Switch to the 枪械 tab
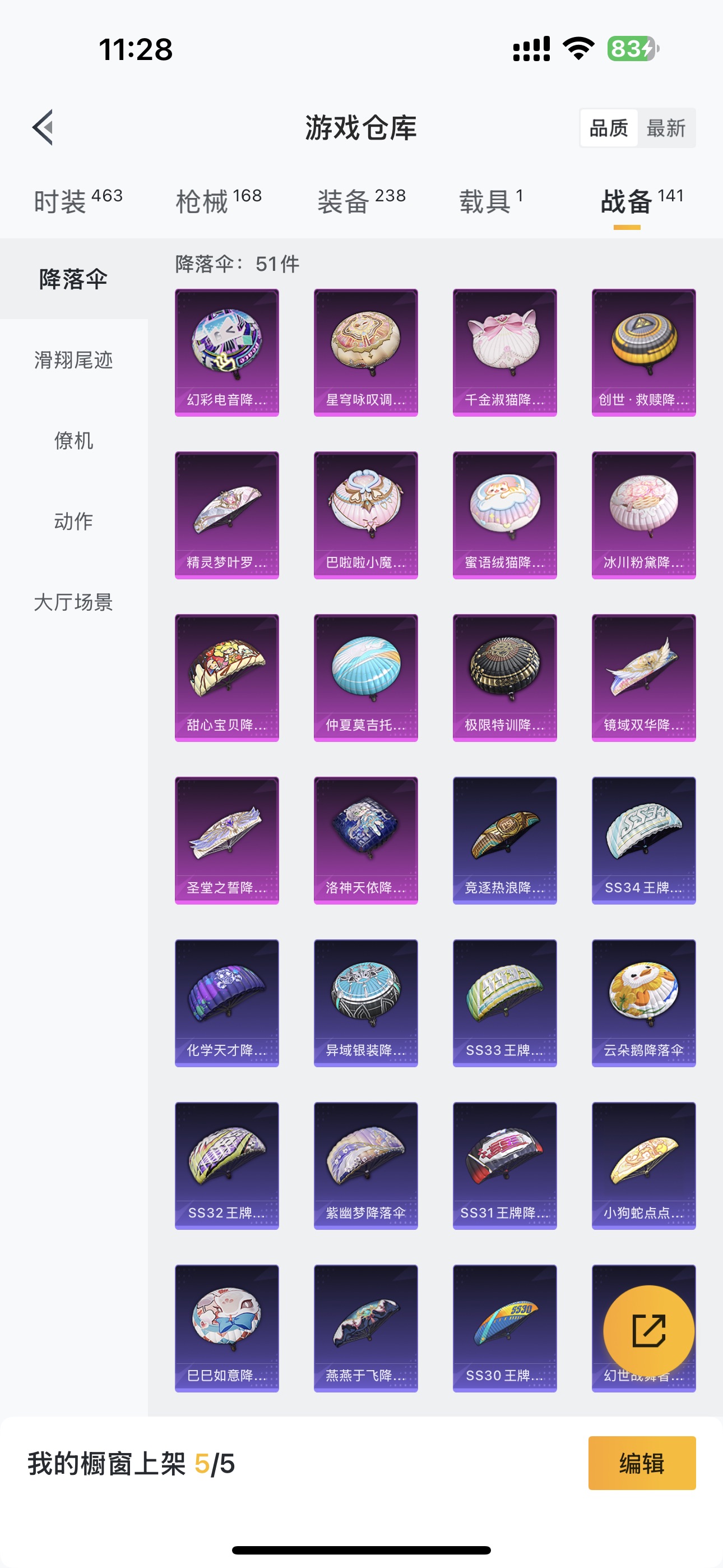 (219, 201)
